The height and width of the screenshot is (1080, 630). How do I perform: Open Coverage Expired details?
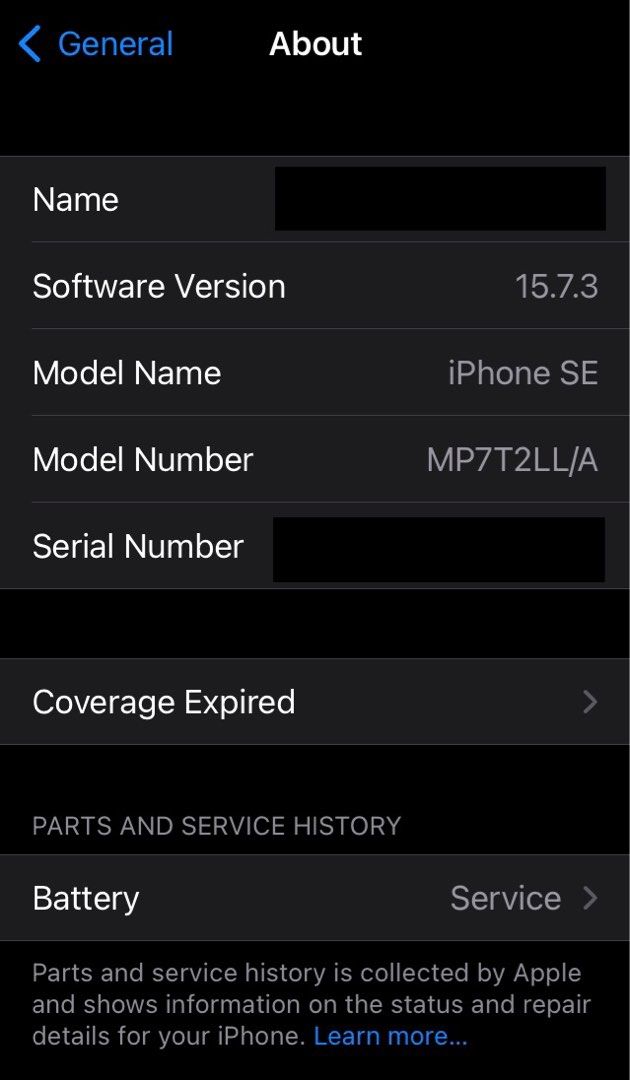tap(315, 702)
